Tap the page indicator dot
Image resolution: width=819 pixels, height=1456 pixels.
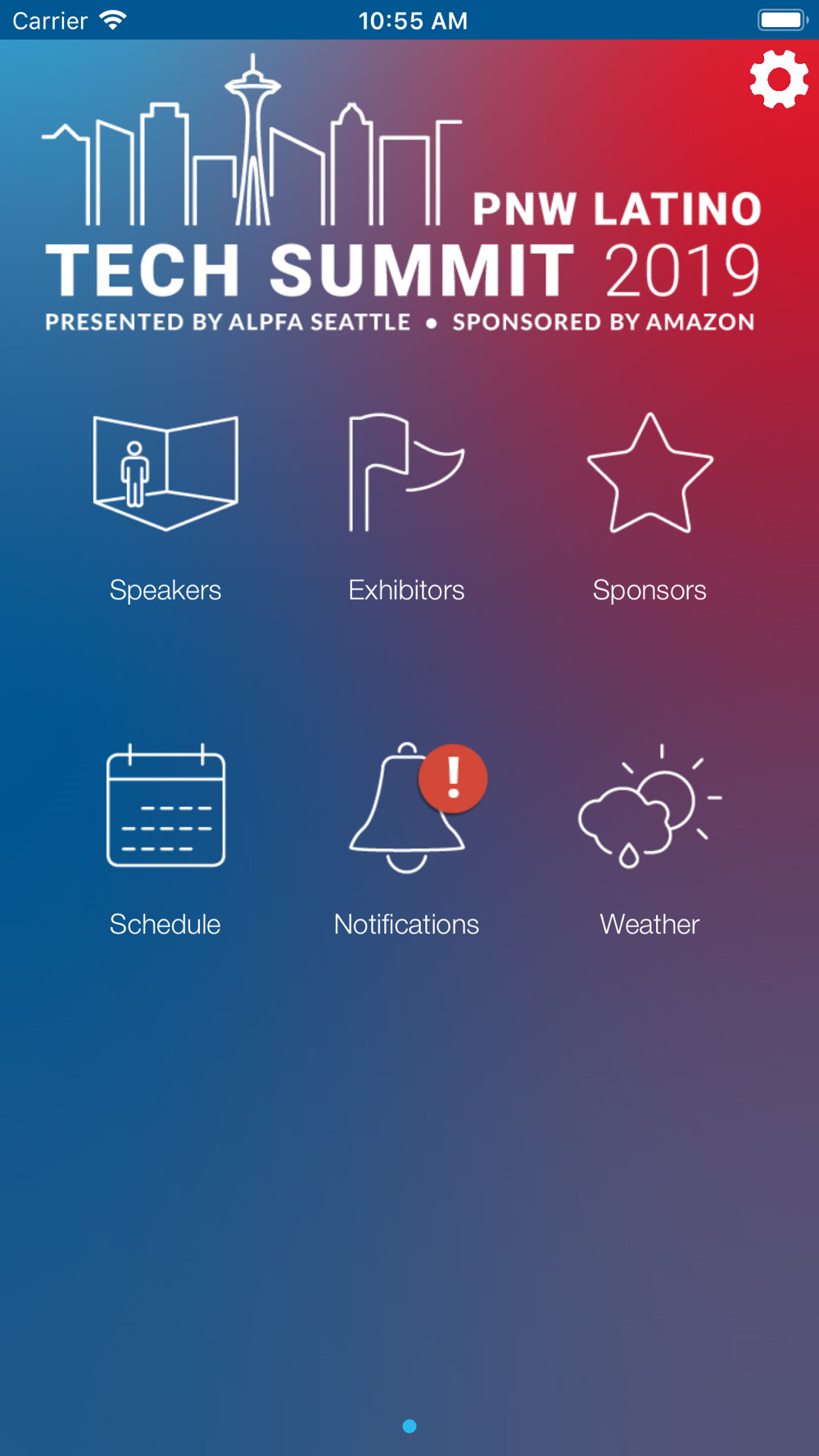point(409,1427)
